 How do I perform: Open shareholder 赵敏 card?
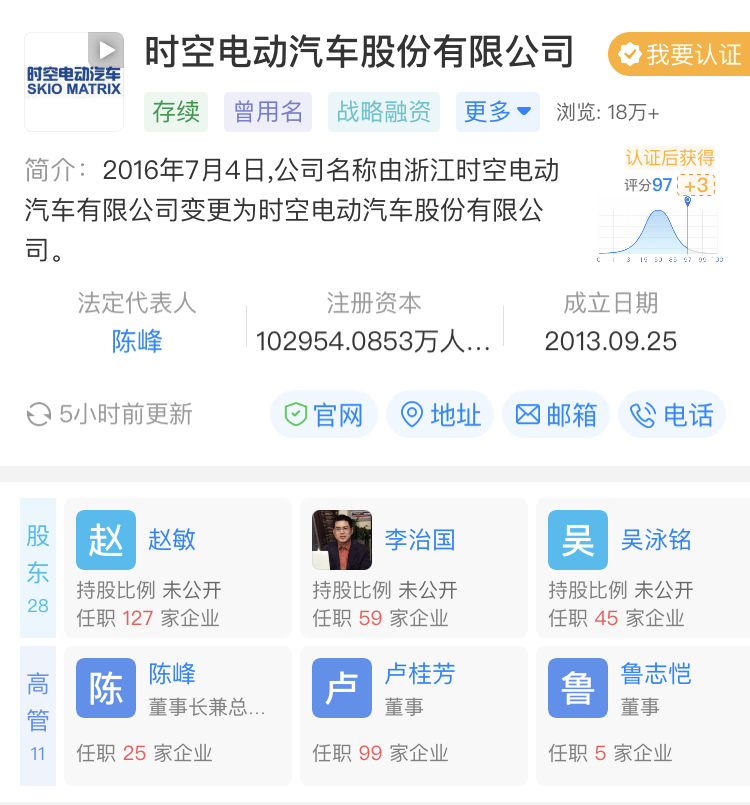click(x=177, y=567)
